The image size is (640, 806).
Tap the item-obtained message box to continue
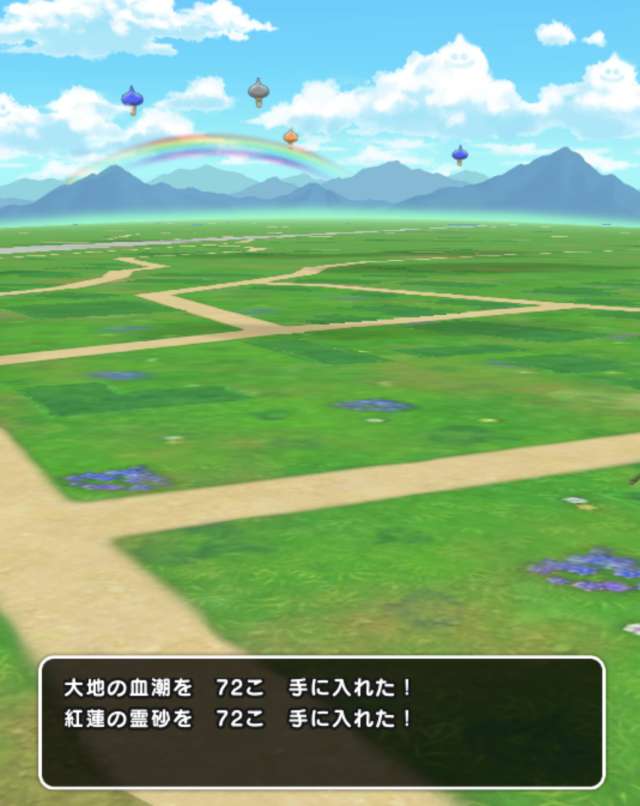tap(321, 722)
